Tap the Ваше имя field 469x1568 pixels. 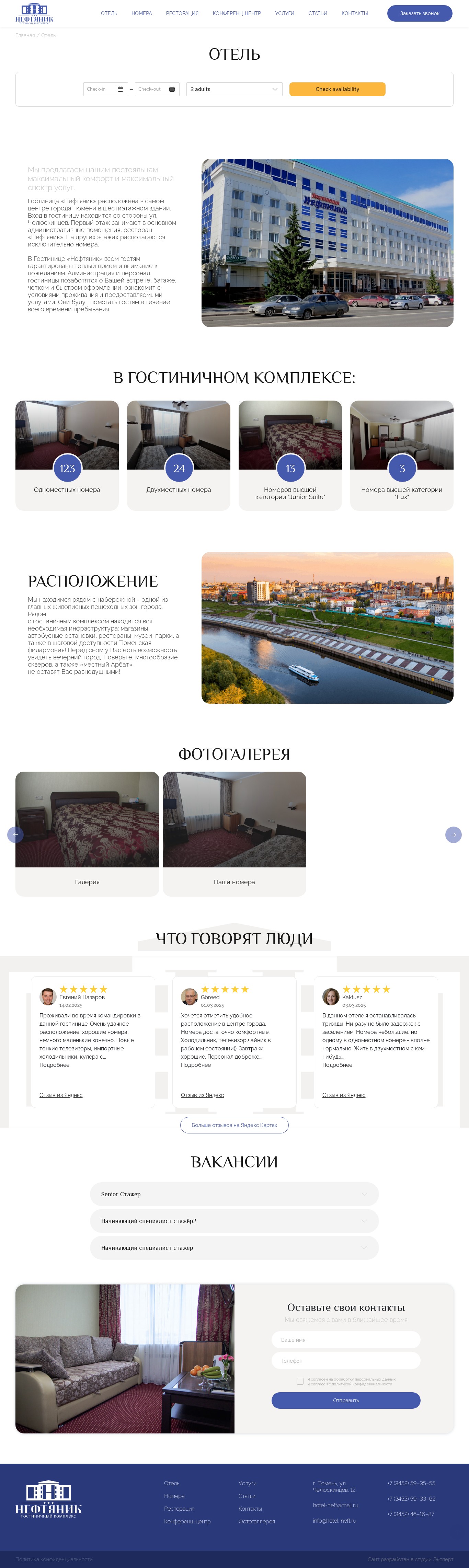coord(346,1340)
